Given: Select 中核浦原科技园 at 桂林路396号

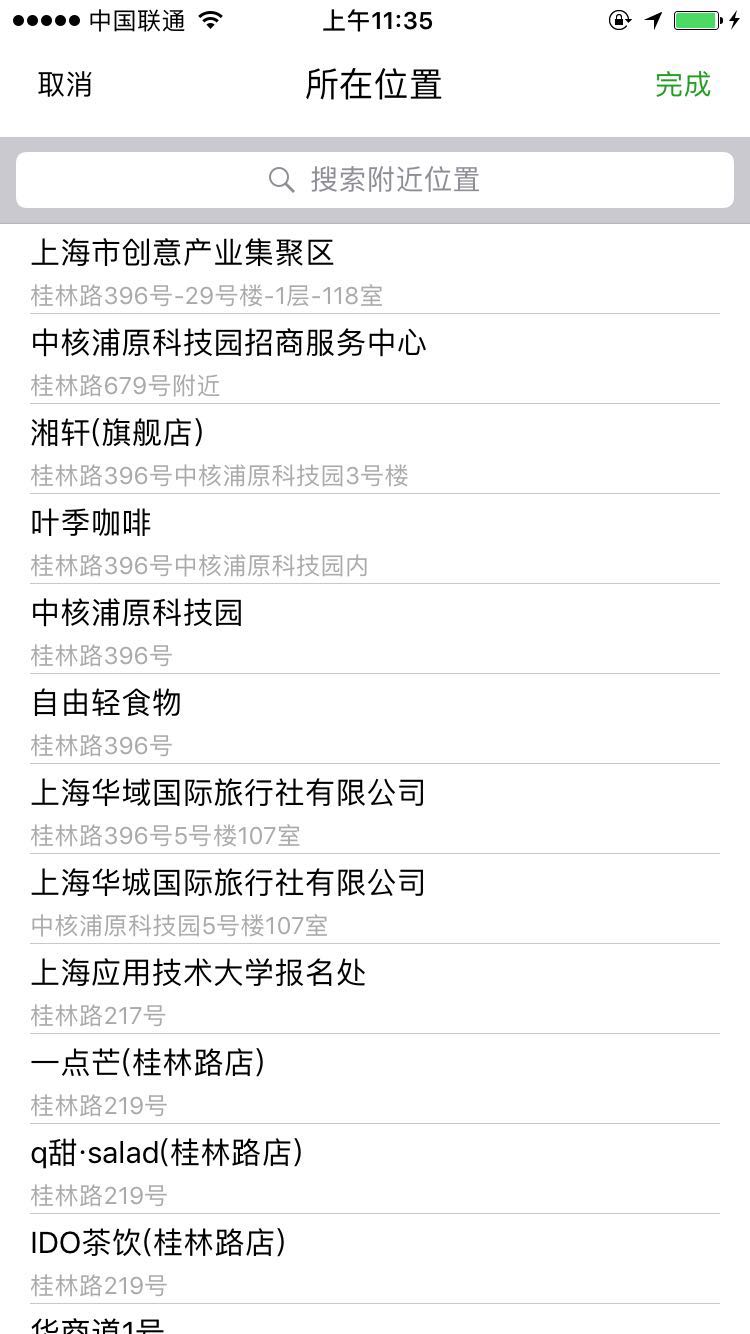Looking at the screenshot, I should 375,629.
